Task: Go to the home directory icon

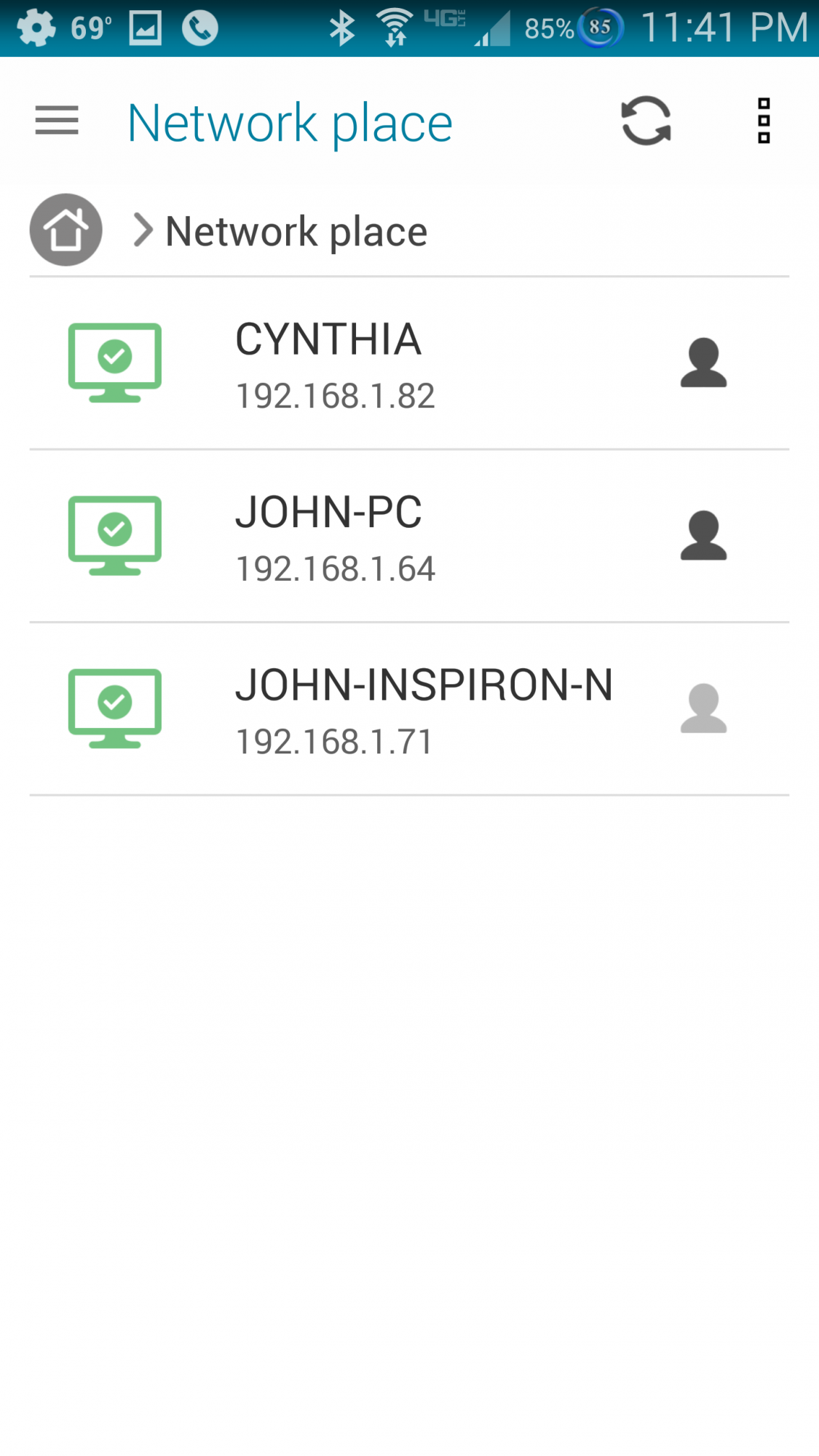Action: click(x=66, y=230)
